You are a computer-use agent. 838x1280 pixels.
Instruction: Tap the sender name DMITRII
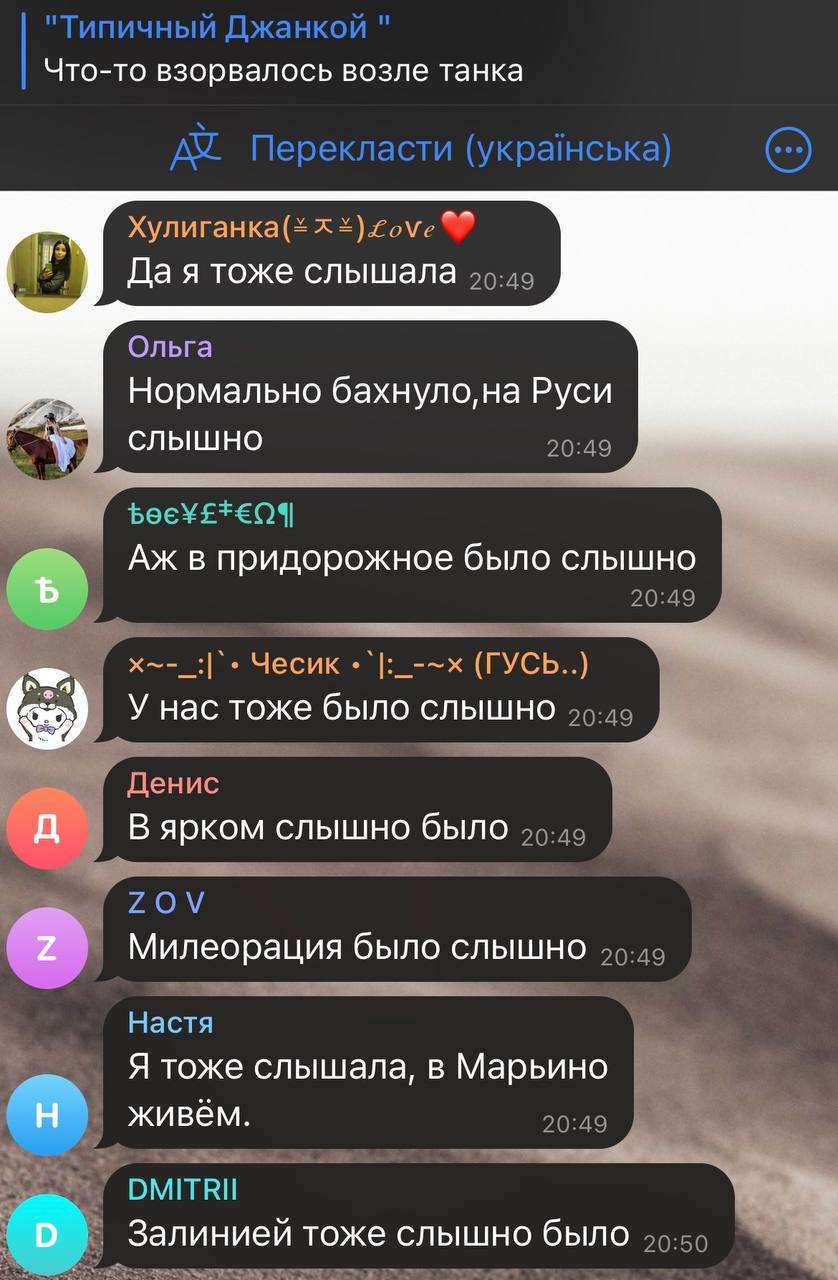(x=183, y=1189)
